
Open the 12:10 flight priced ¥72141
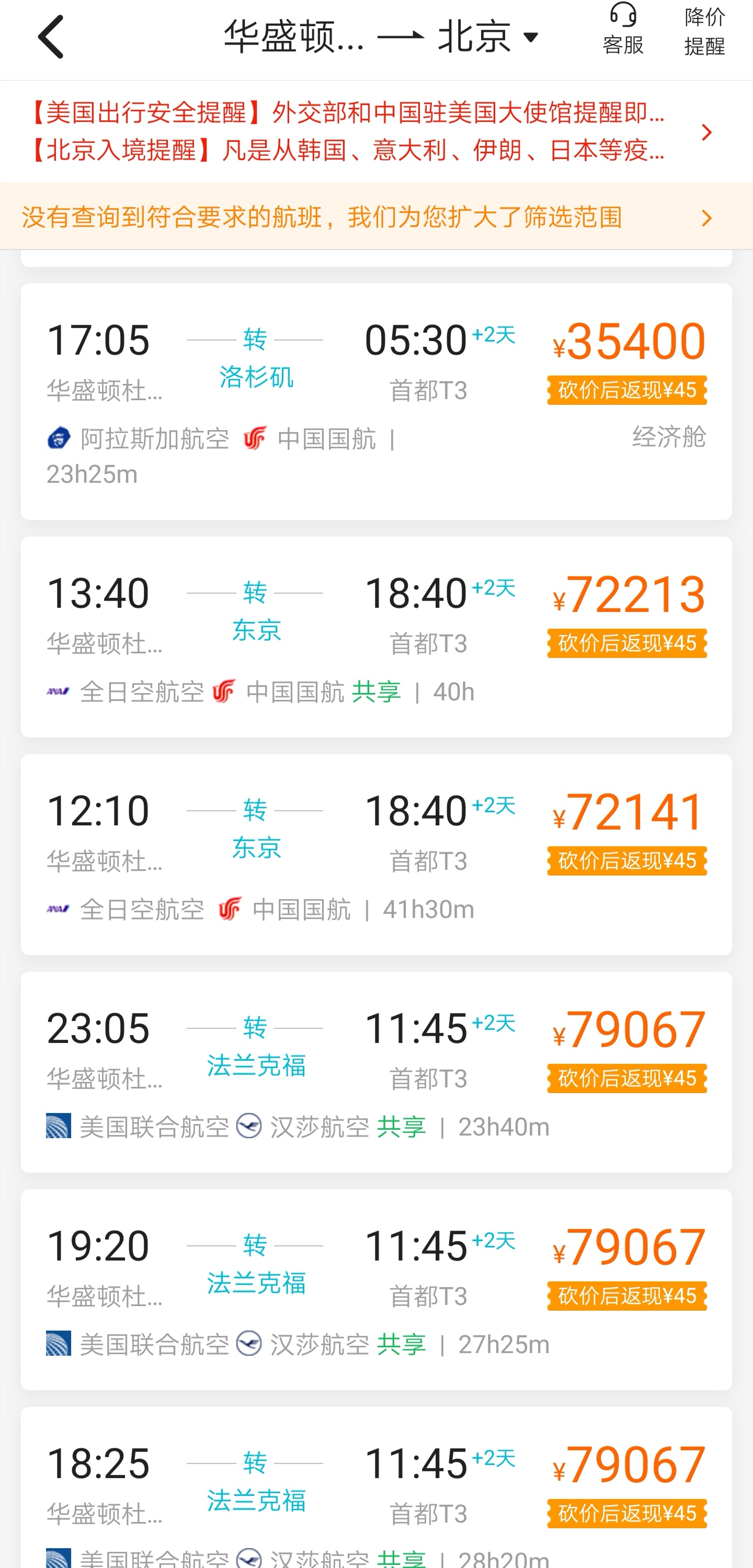click(376, 854)
